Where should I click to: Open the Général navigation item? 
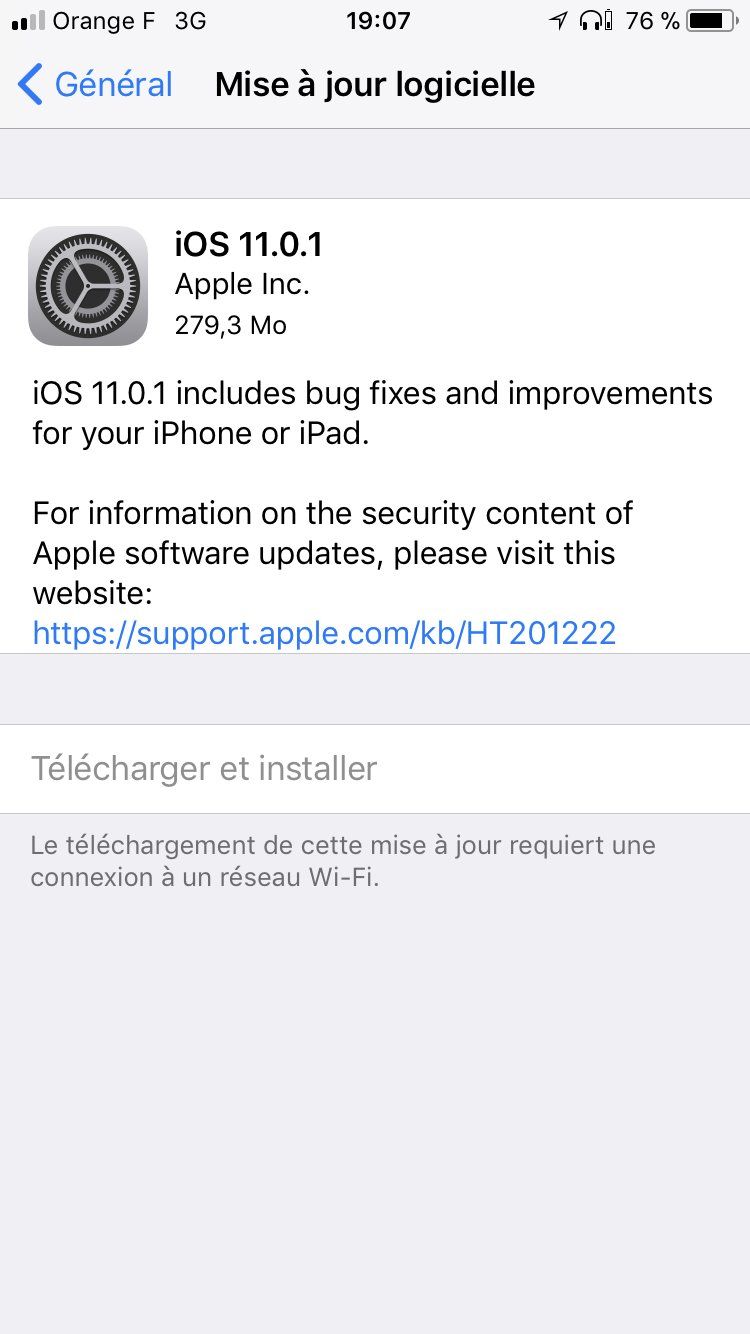pyautogui.click(x=113, y=85)
